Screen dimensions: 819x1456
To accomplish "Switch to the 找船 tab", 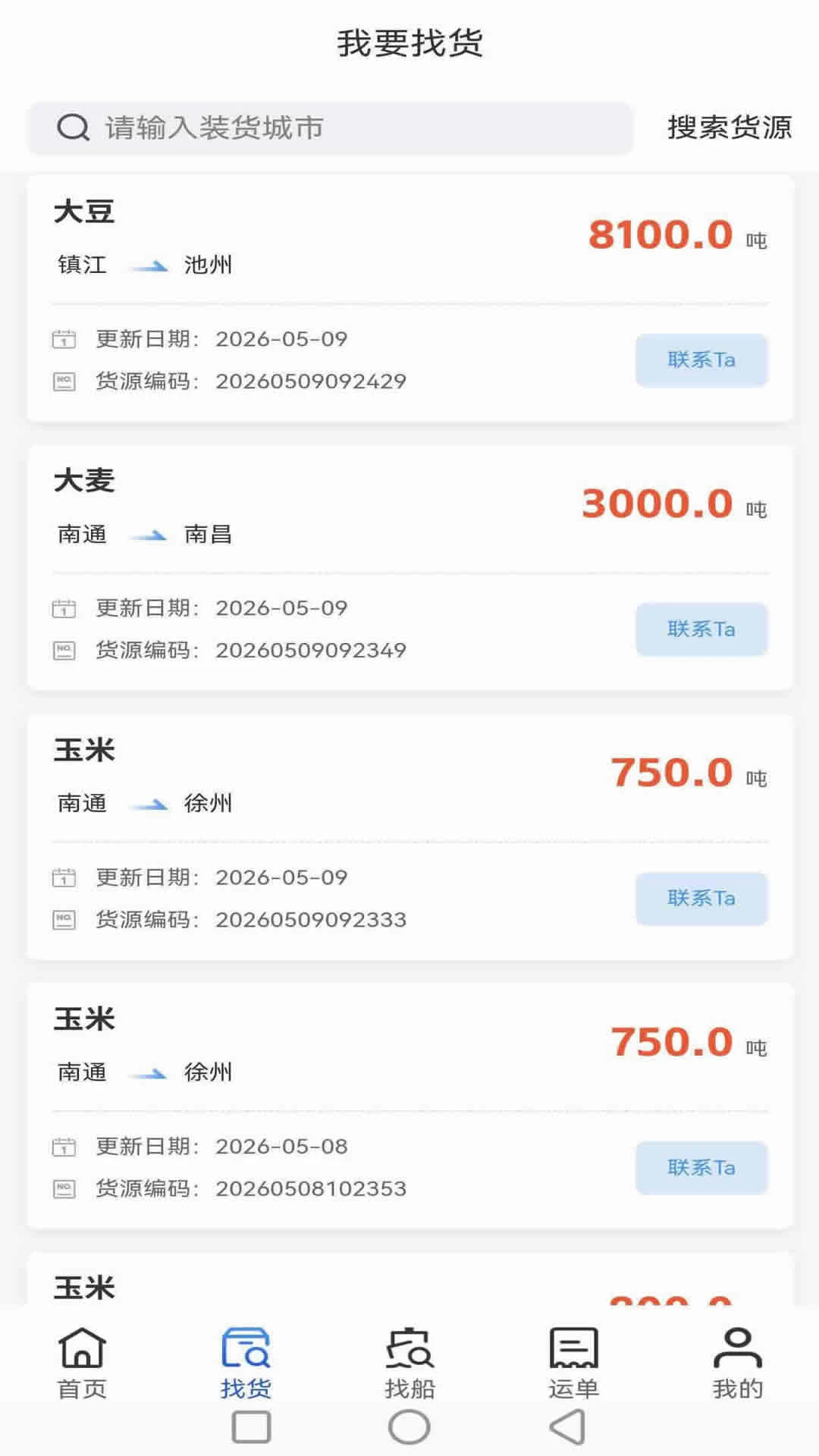I will [409, 1363].
